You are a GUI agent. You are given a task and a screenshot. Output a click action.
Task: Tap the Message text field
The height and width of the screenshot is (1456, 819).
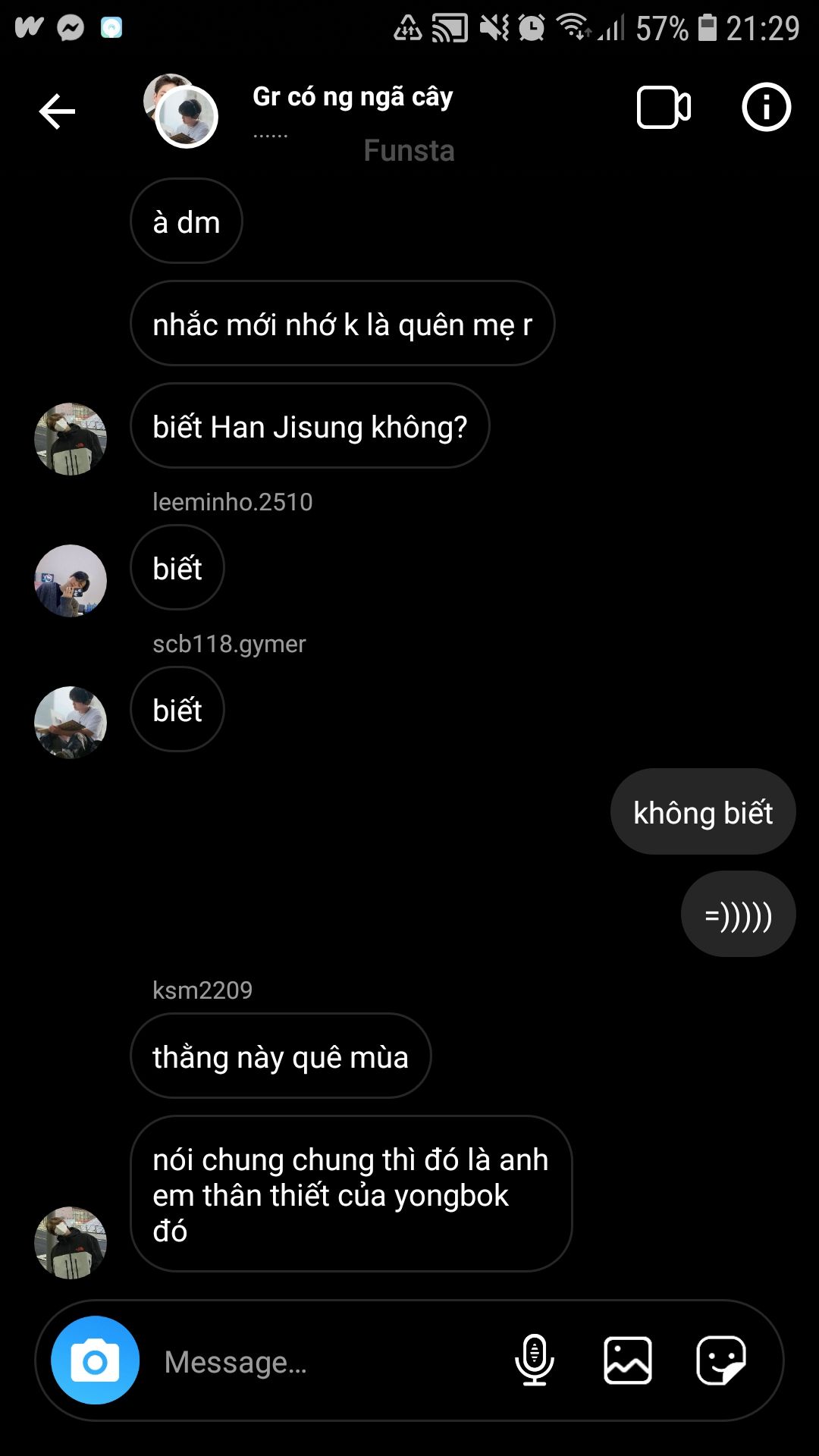pos(326,1362)
